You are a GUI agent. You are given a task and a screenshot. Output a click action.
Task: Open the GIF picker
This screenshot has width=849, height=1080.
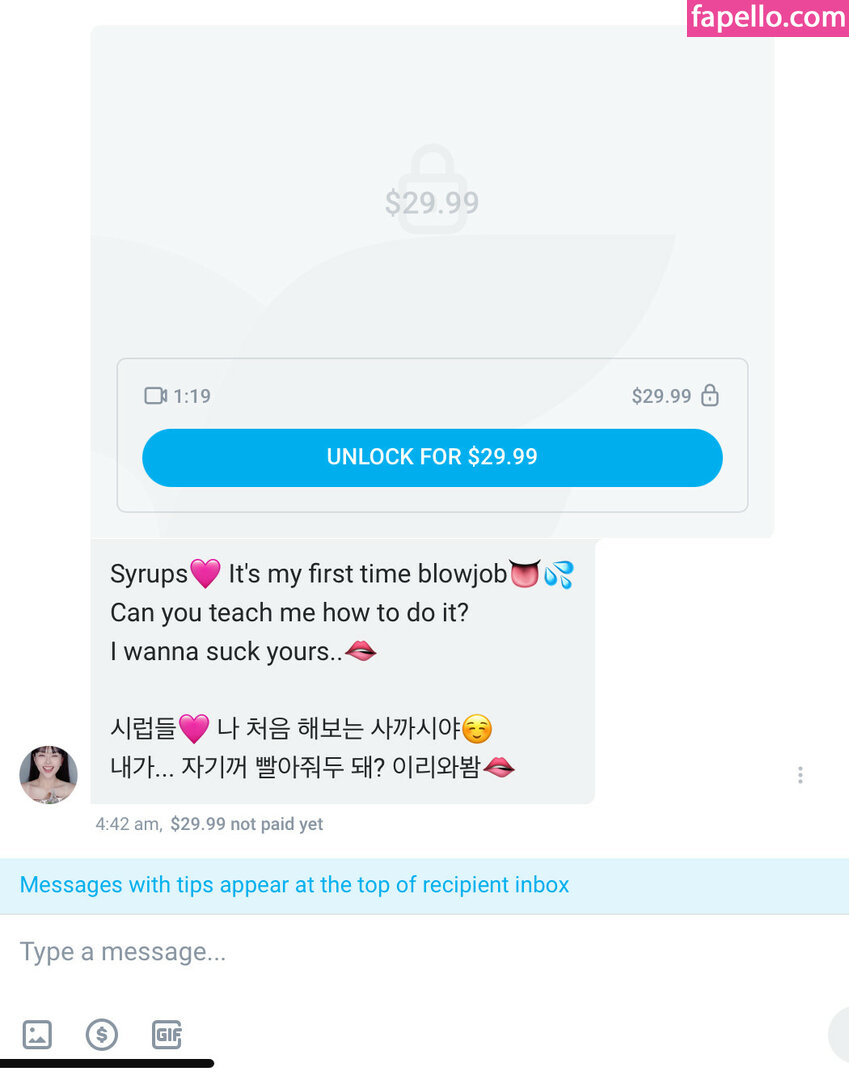(x=167, y=1034)
